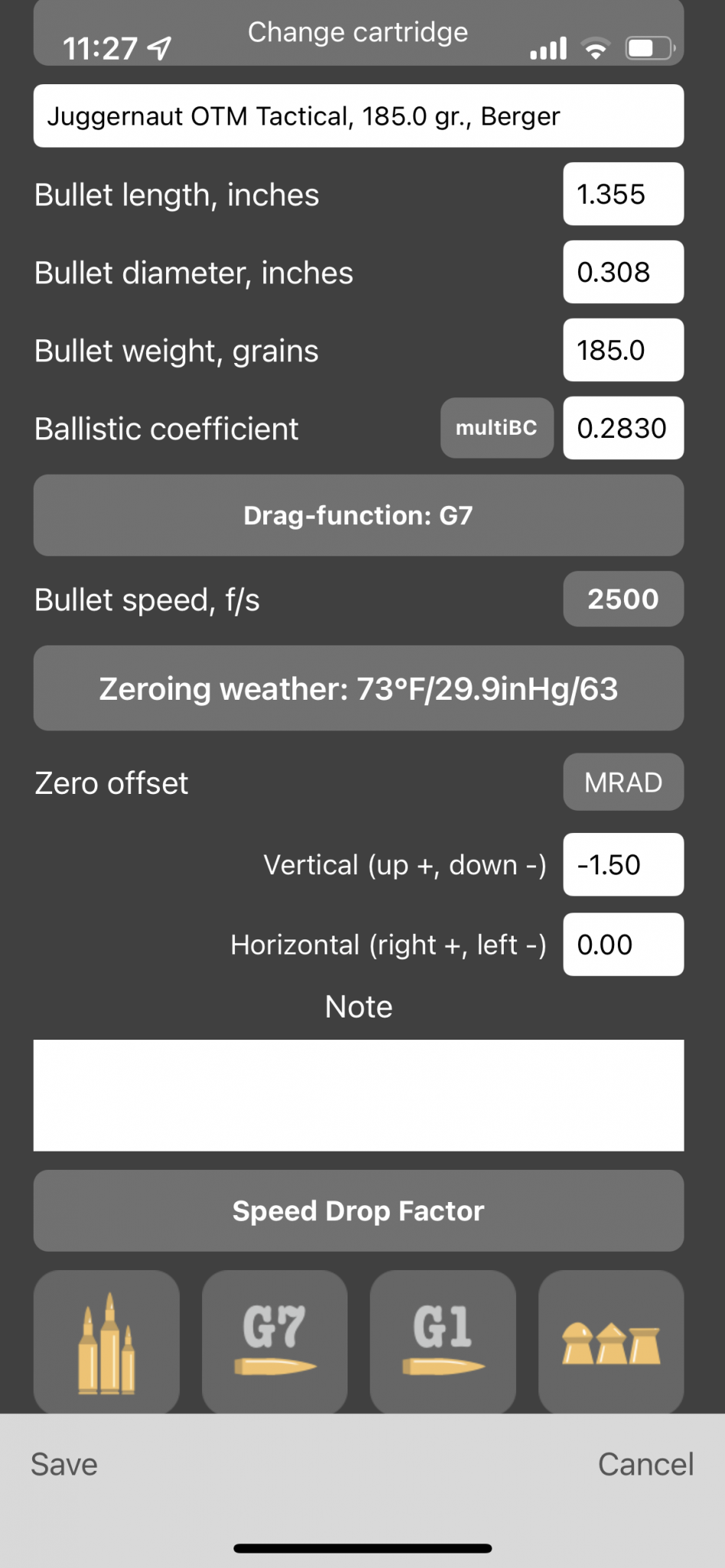Edit the bullet weight in grains
The image size is (725, 1568).
click(x=622, y=351)
